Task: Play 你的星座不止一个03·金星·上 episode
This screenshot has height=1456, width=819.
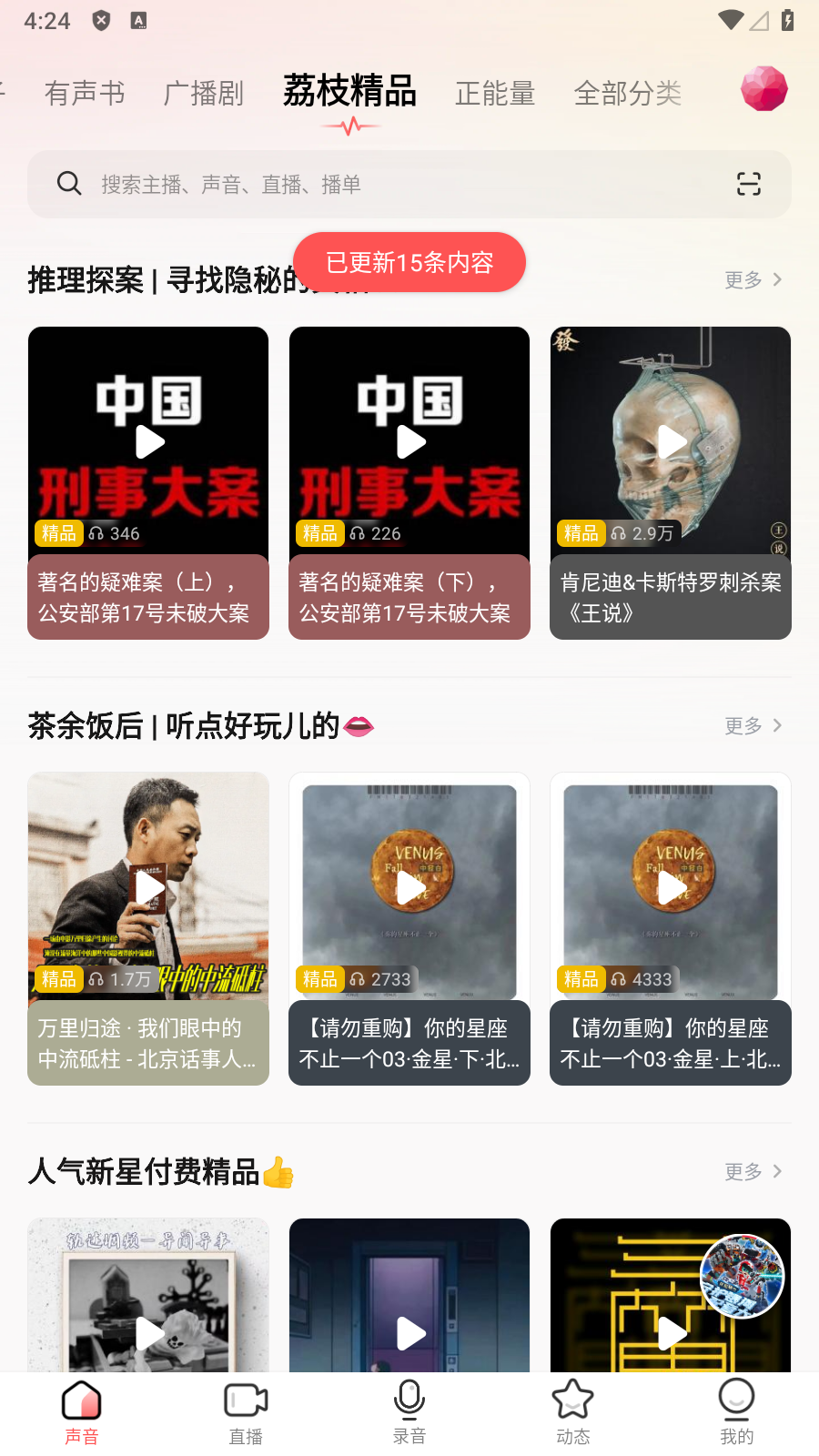Action: (x=672, y=889)
